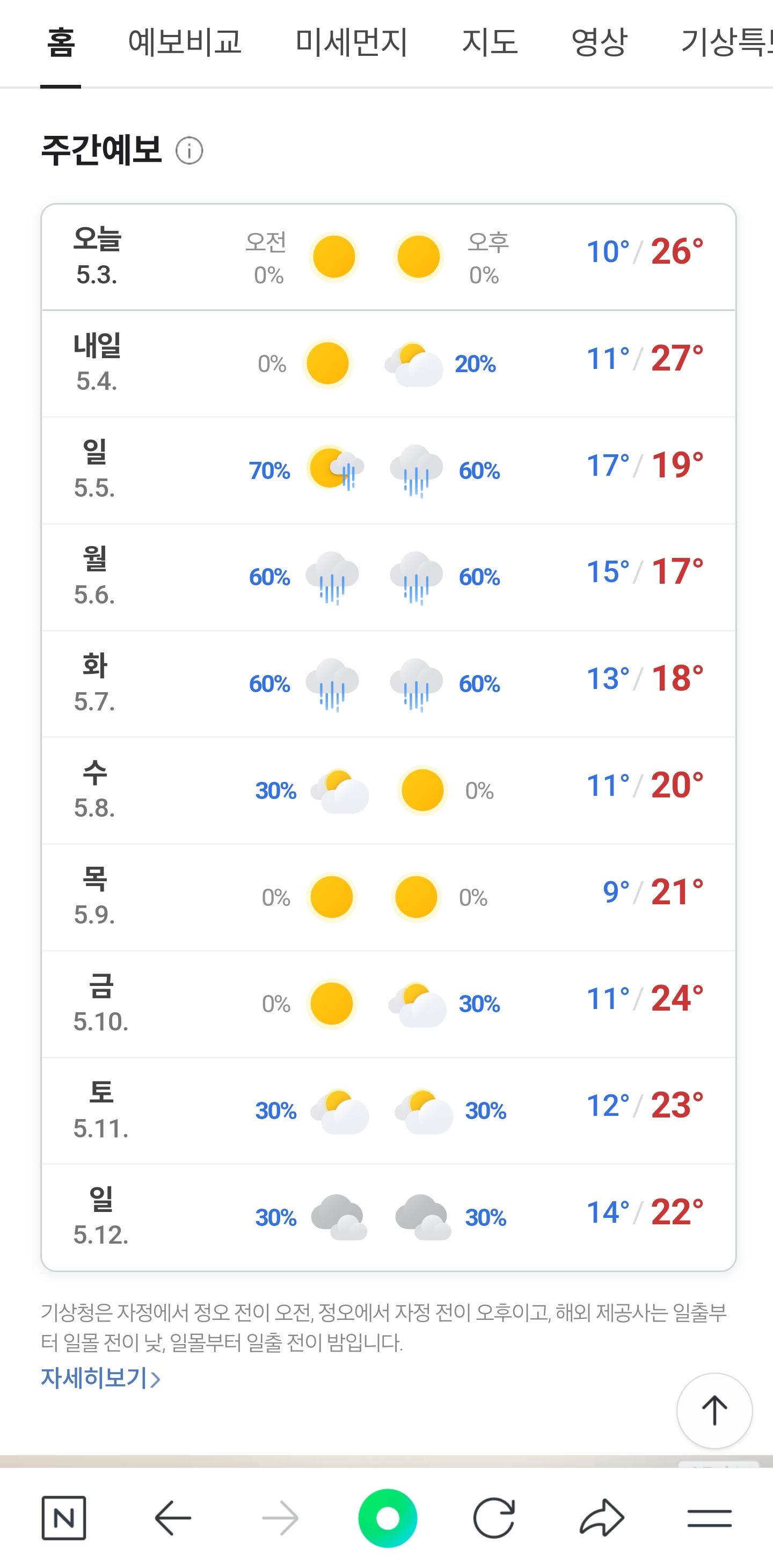773x1568 pixels.
Task: Select the 홈 tab
Action: point(61,42)
